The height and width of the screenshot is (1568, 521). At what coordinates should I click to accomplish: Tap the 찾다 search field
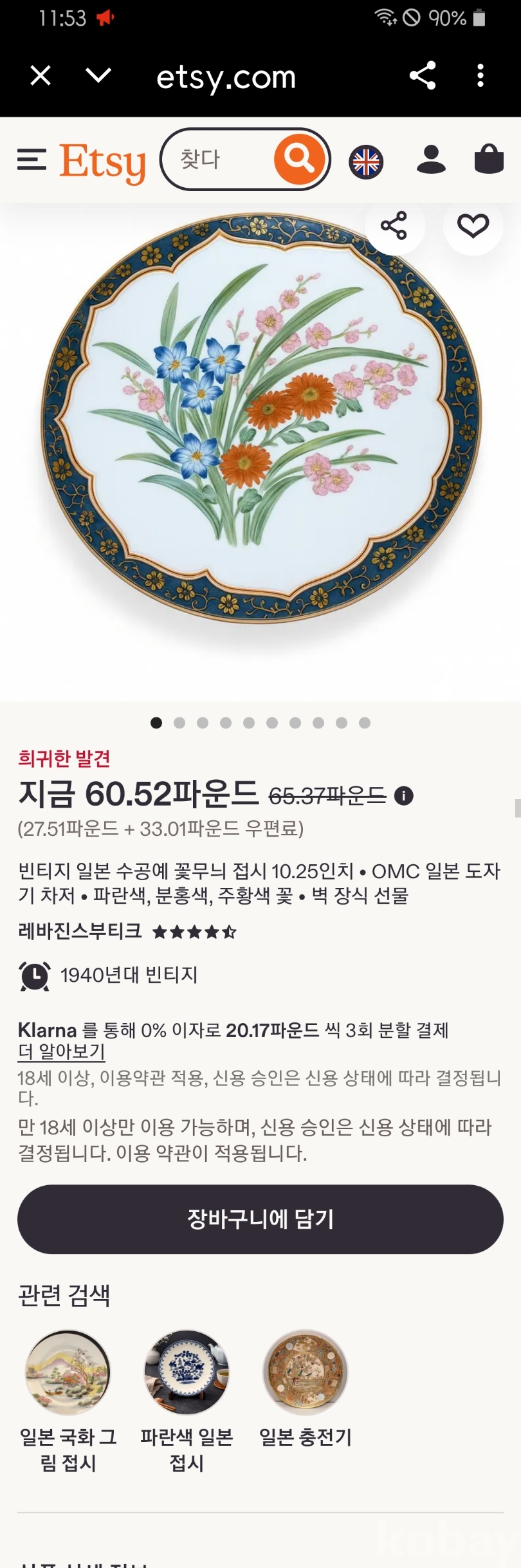[215, 159]
